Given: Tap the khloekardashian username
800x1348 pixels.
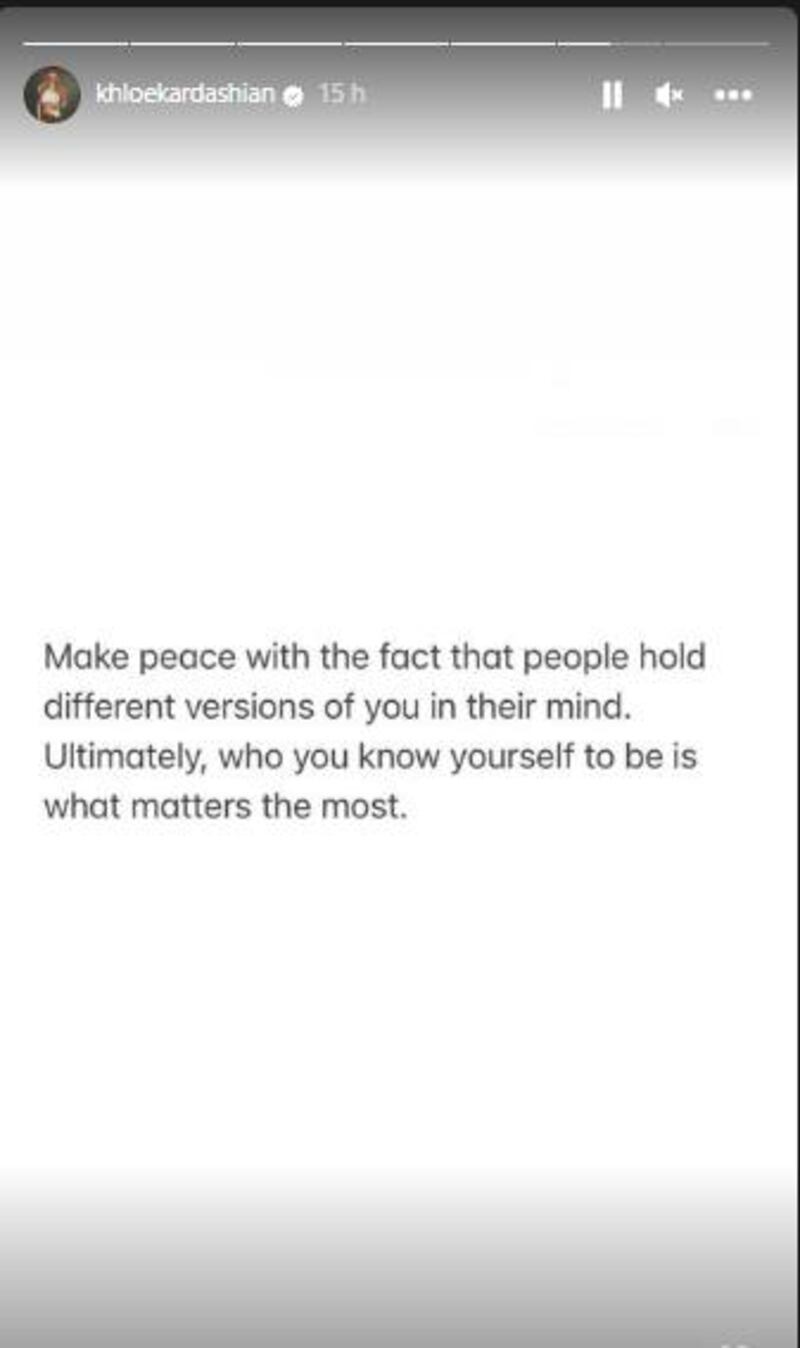Looking at the screenshot, I should pyautogui.click(x=184, y=94).
